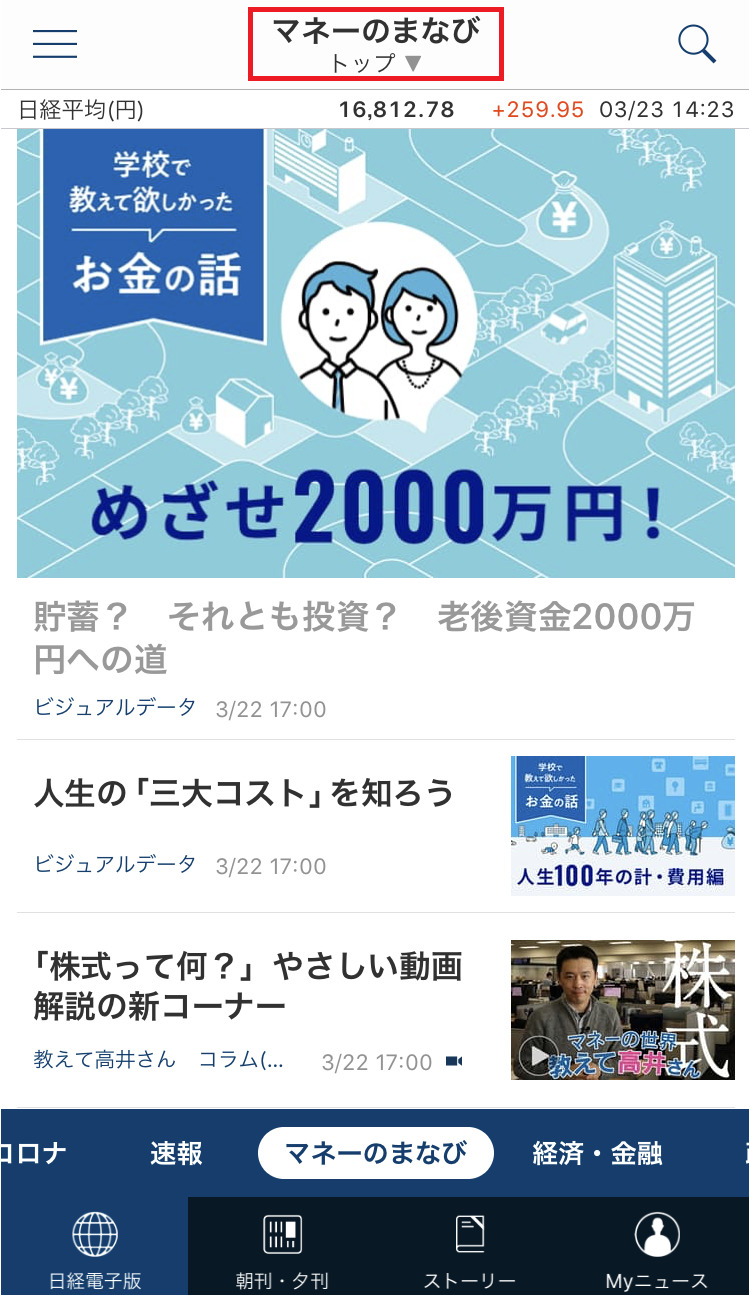
Task: Go to the 日経電子版 bottom tab
Action: pyautogui.click(x=95, y=1247)
